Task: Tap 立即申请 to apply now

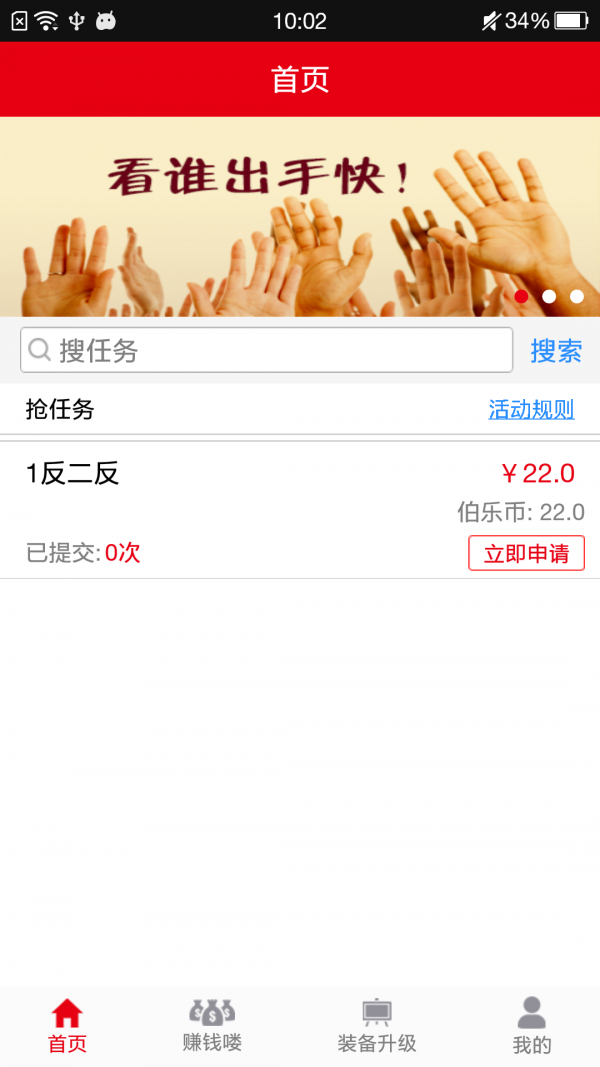Action: coord(526,553)
